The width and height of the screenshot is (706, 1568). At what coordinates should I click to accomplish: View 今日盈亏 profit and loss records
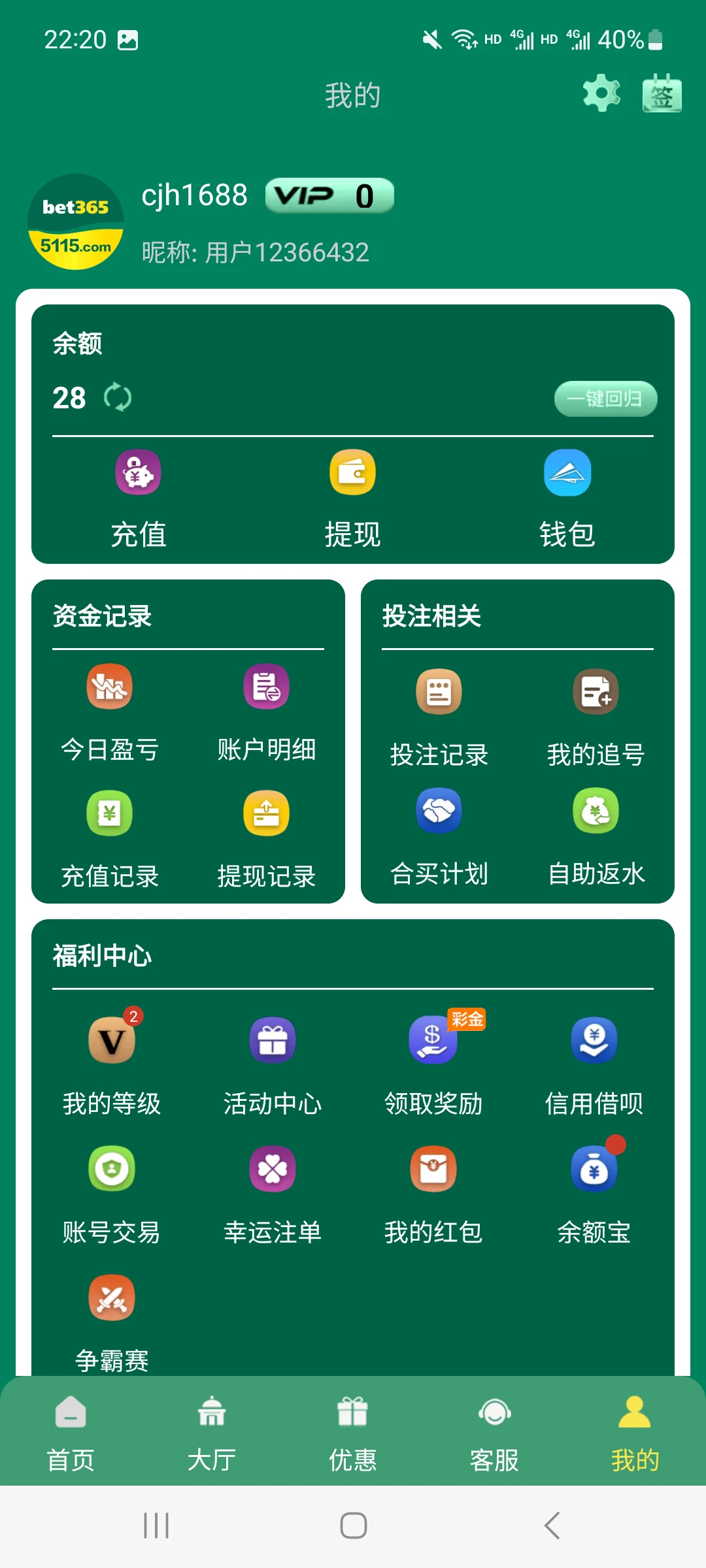pos(109,687)
